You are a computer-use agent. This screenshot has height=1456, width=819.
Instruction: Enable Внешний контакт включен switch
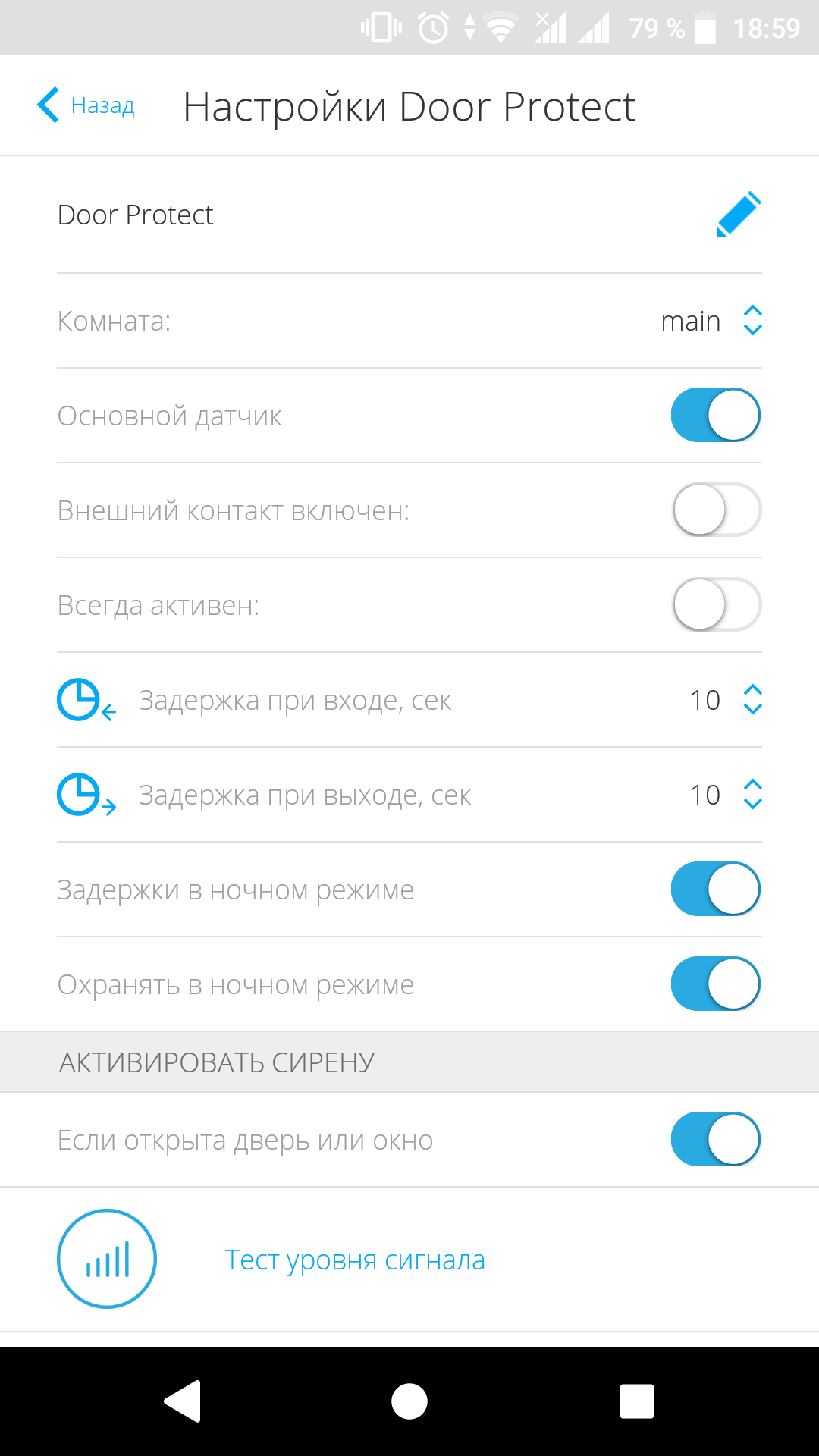click(715, 510)
